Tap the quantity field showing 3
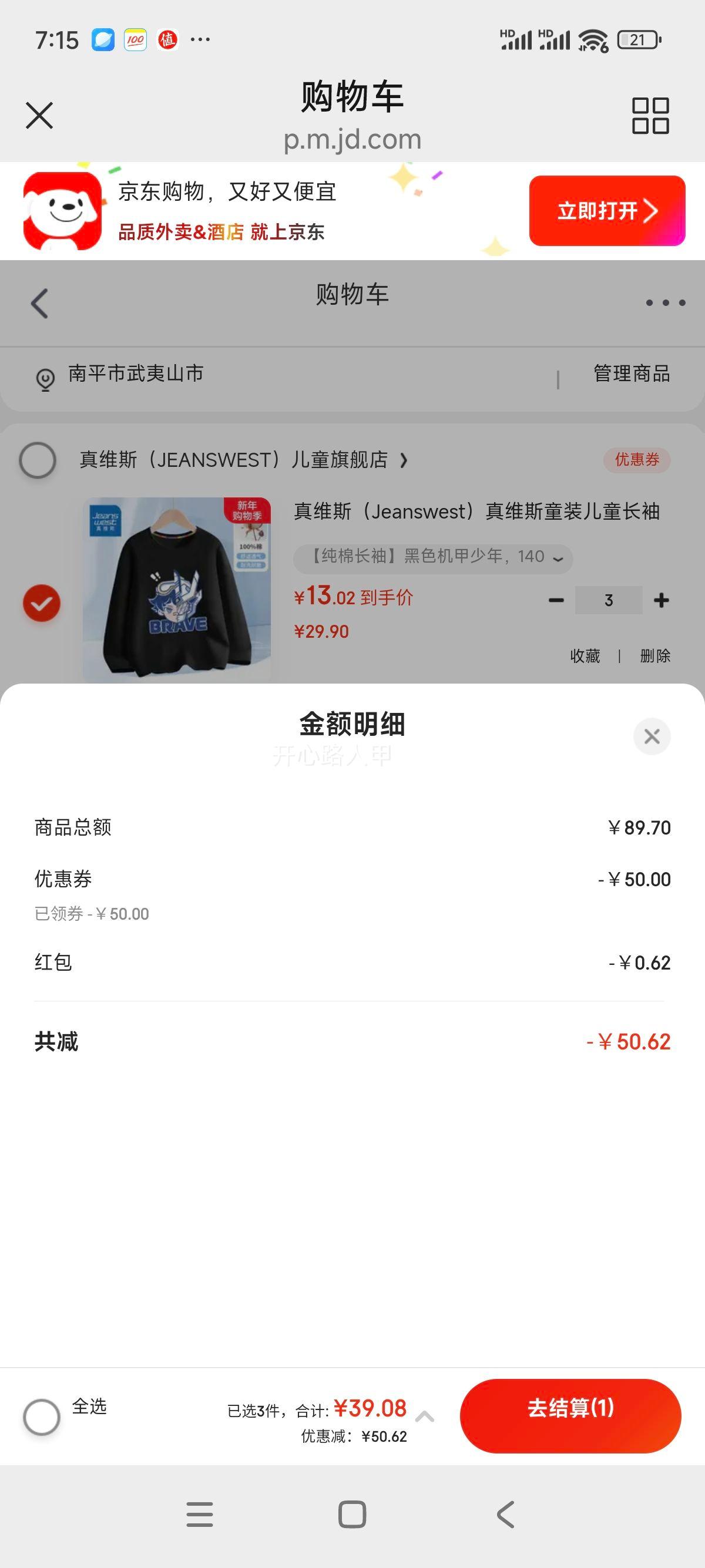 [x=609, y=600]
